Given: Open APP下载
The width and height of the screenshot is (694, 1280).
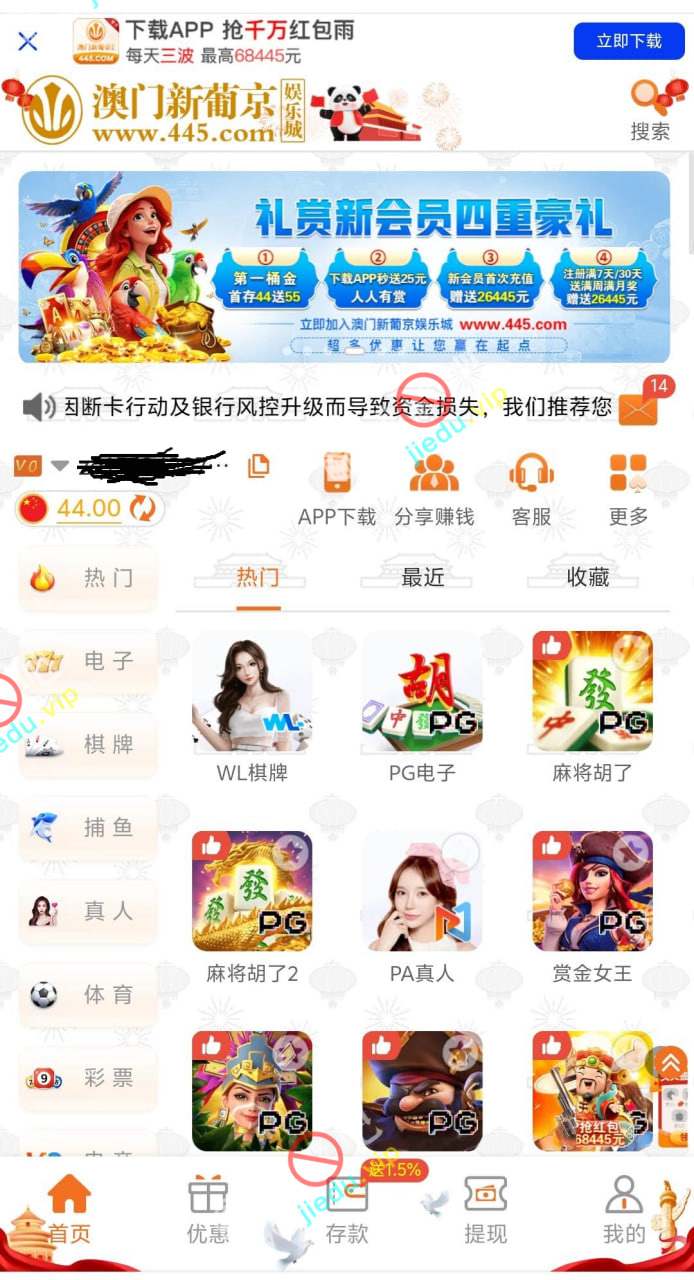Looking at the screenshot, I should click(337, 488).
